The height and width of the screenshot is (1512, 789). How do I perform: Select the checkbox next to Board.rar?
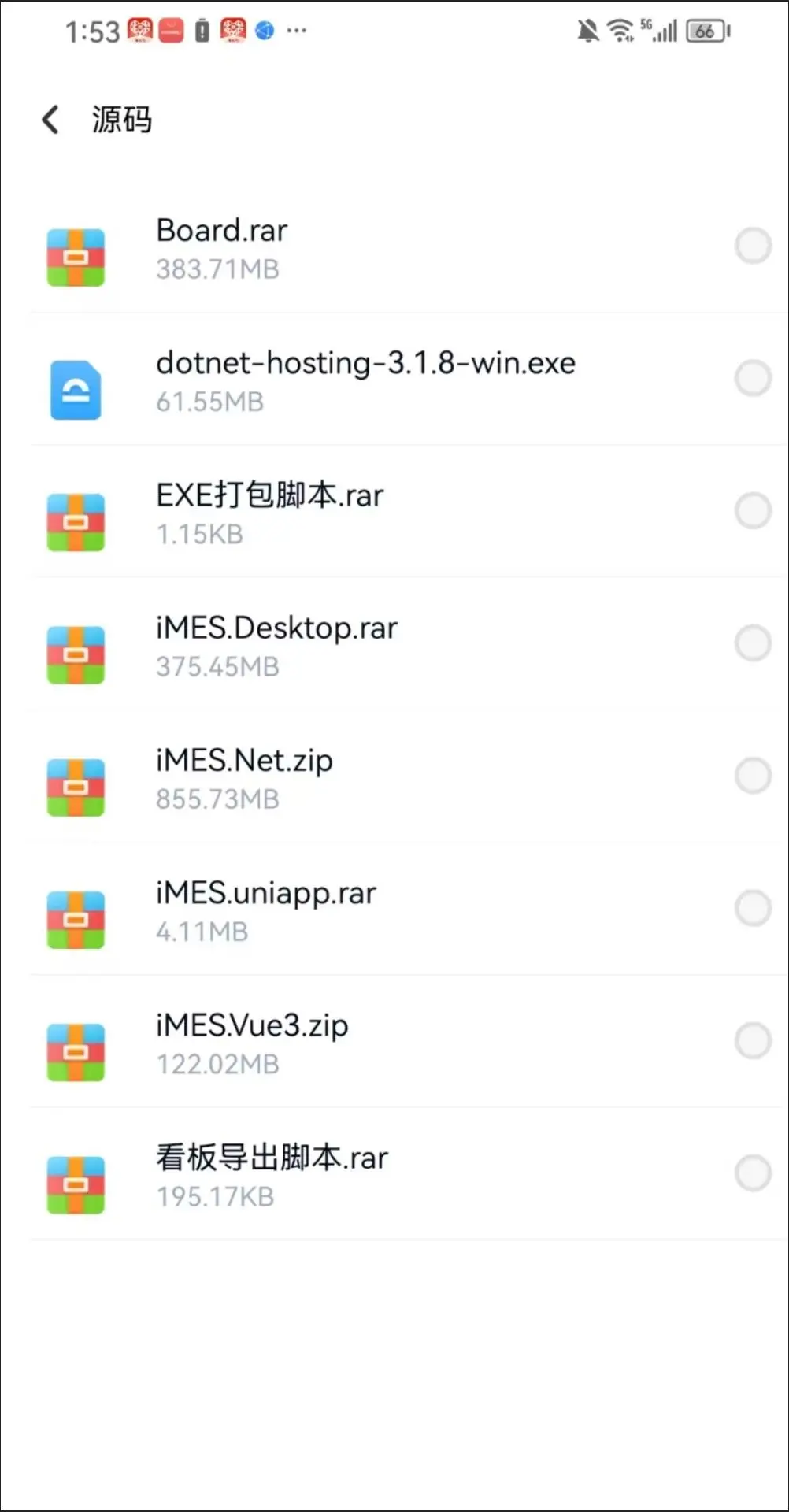754,245
